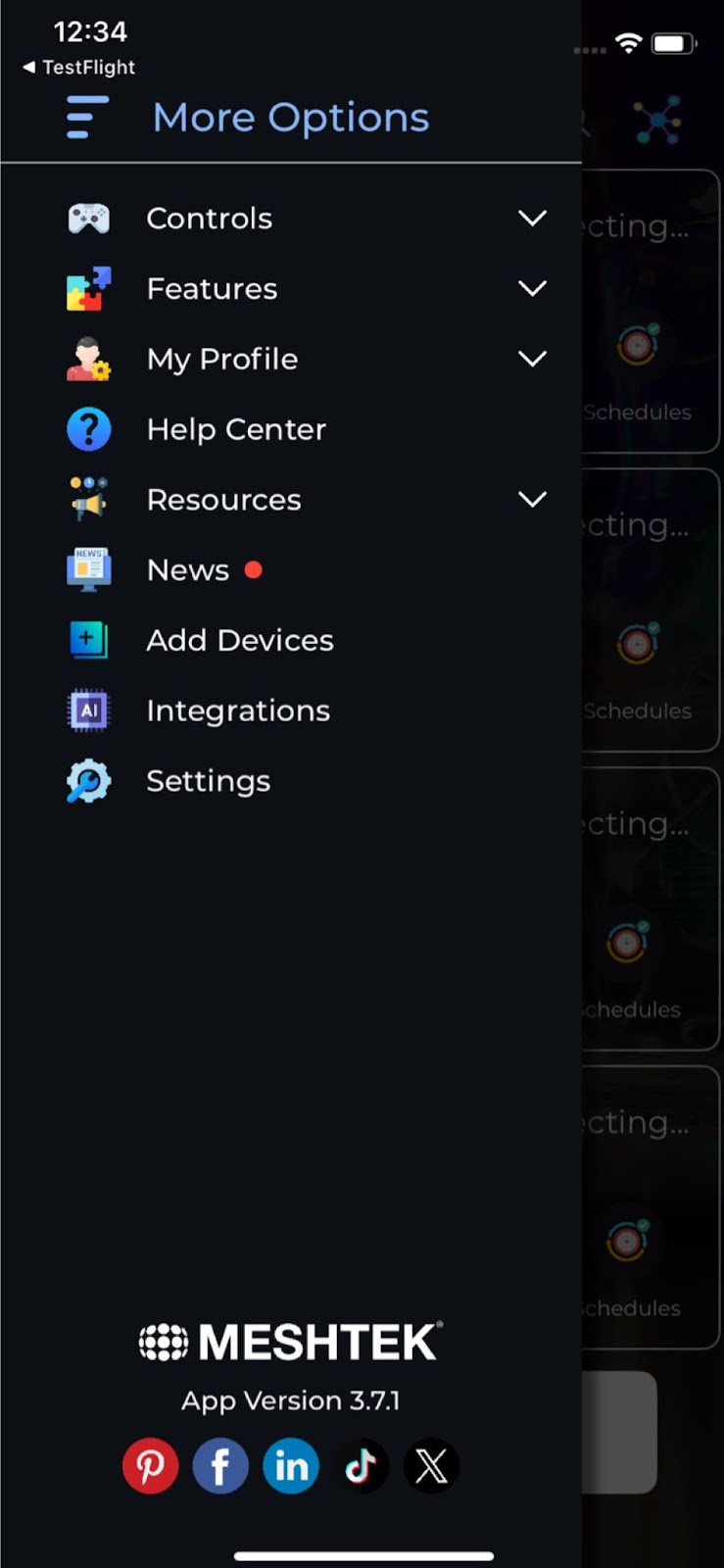724x1568 pixels.
Task: Visit the Meshtek TikTok page
Action: point(362,1466)
